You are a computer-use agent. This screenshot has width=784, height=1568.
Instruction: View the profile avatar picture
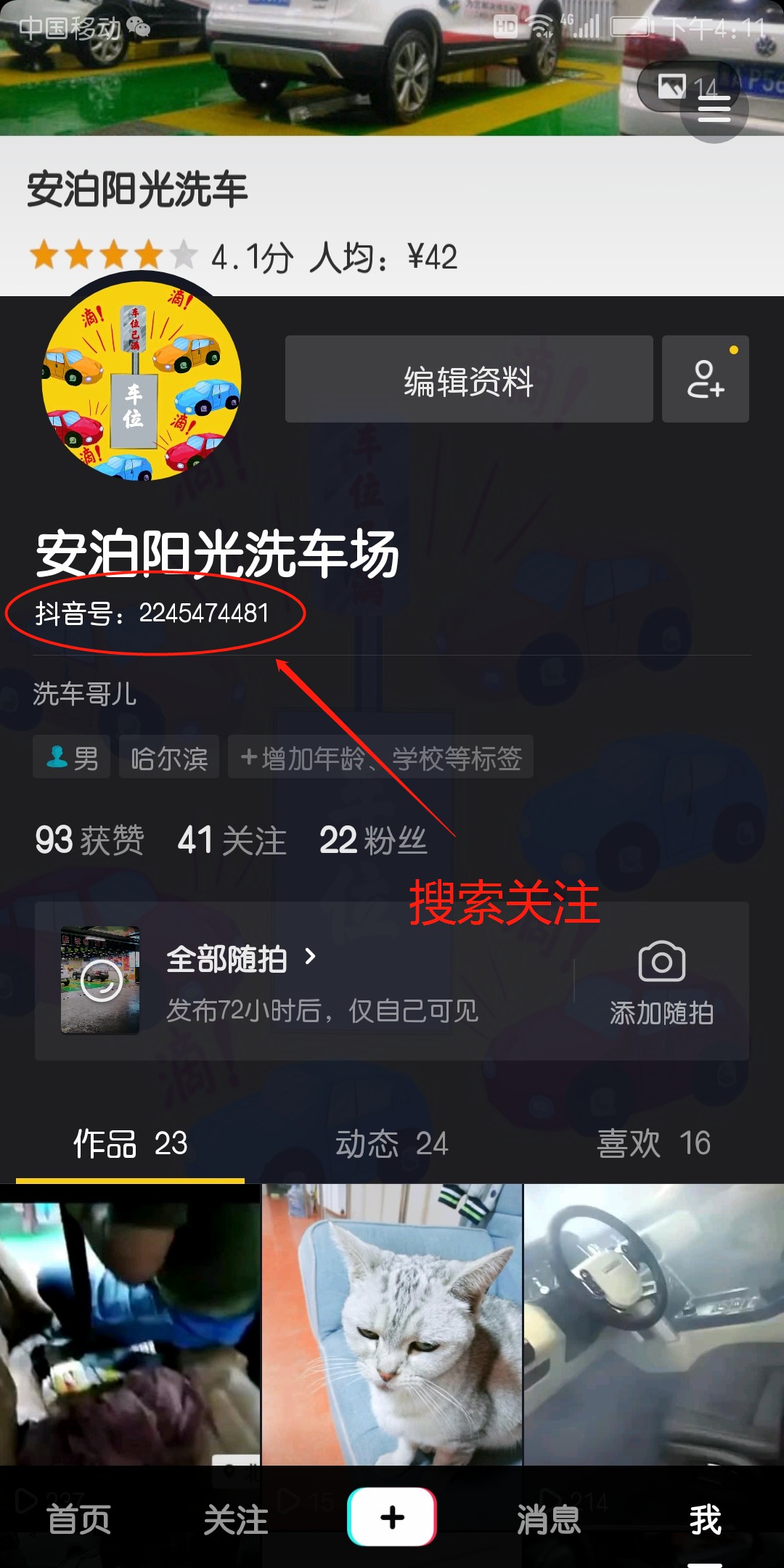(x=142, y=380)
